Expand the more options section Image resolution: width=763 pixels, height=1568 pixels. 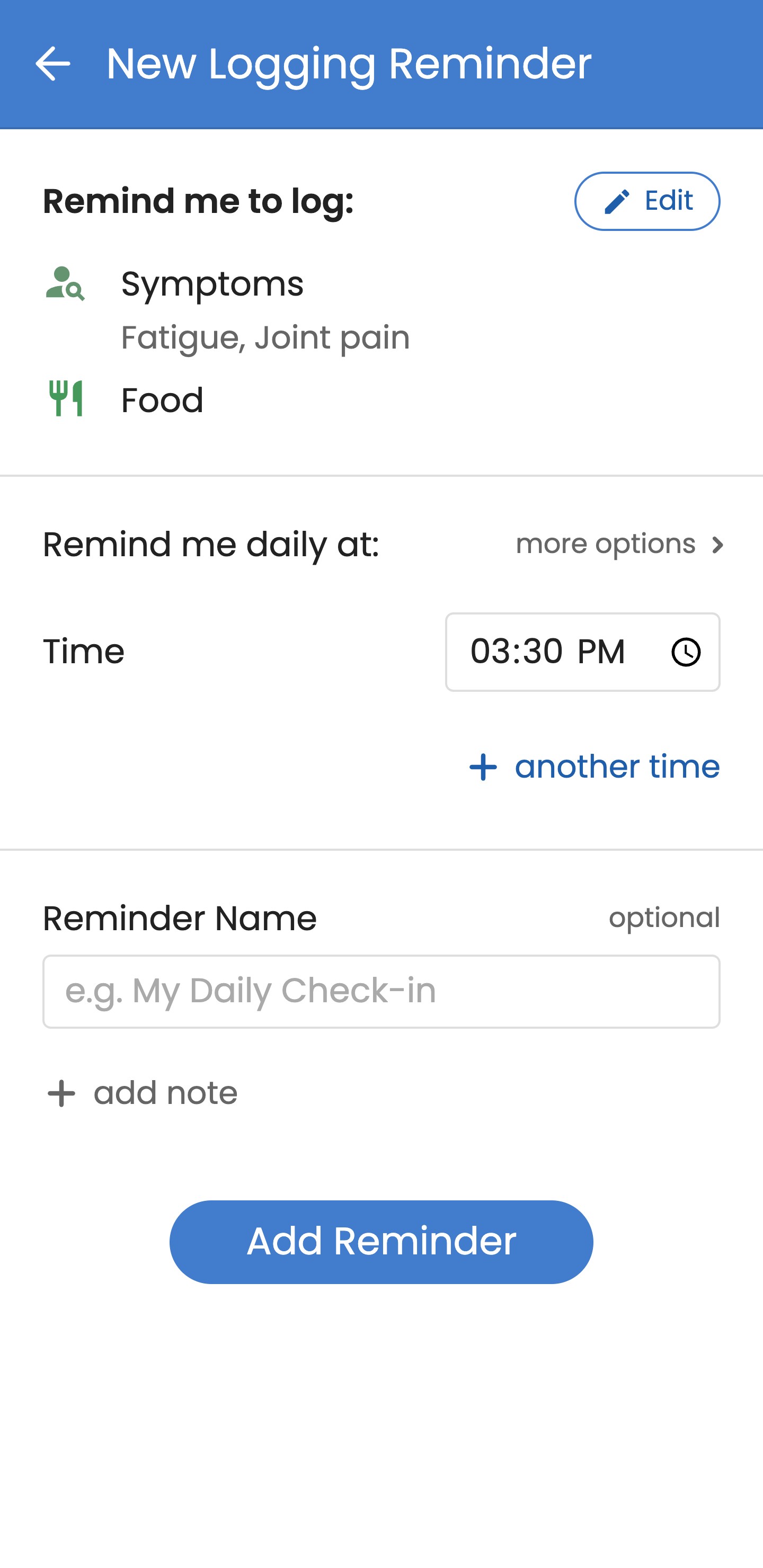point(605,544)
